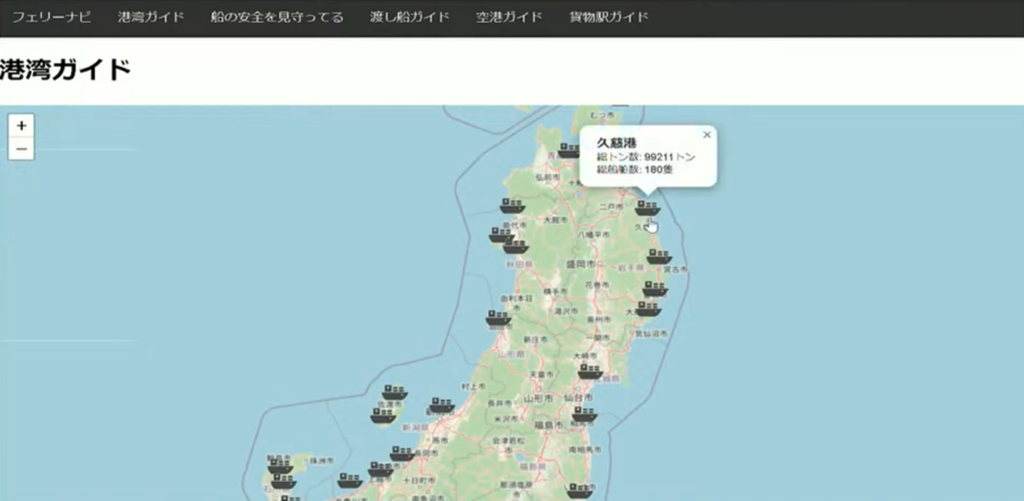
Task: Zoom out of the map
Action: point(21,149)
